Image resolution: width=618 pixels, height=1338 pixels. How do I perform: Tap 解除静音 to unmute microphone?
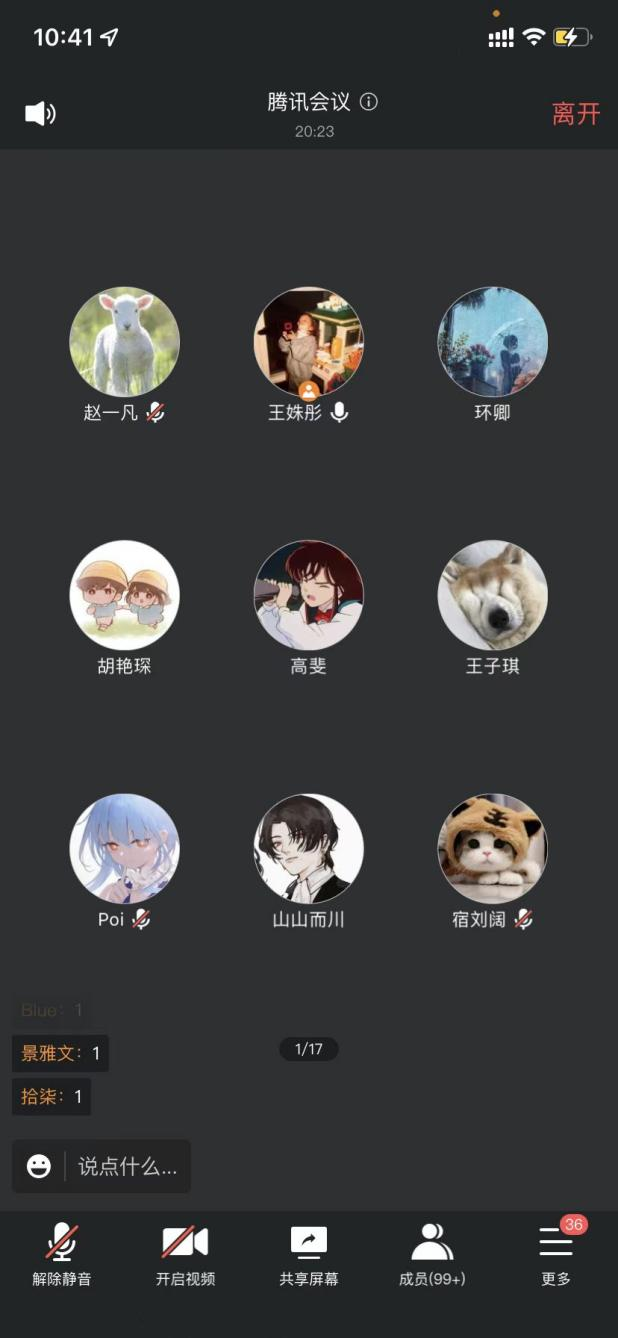(x=62, y=1254)
